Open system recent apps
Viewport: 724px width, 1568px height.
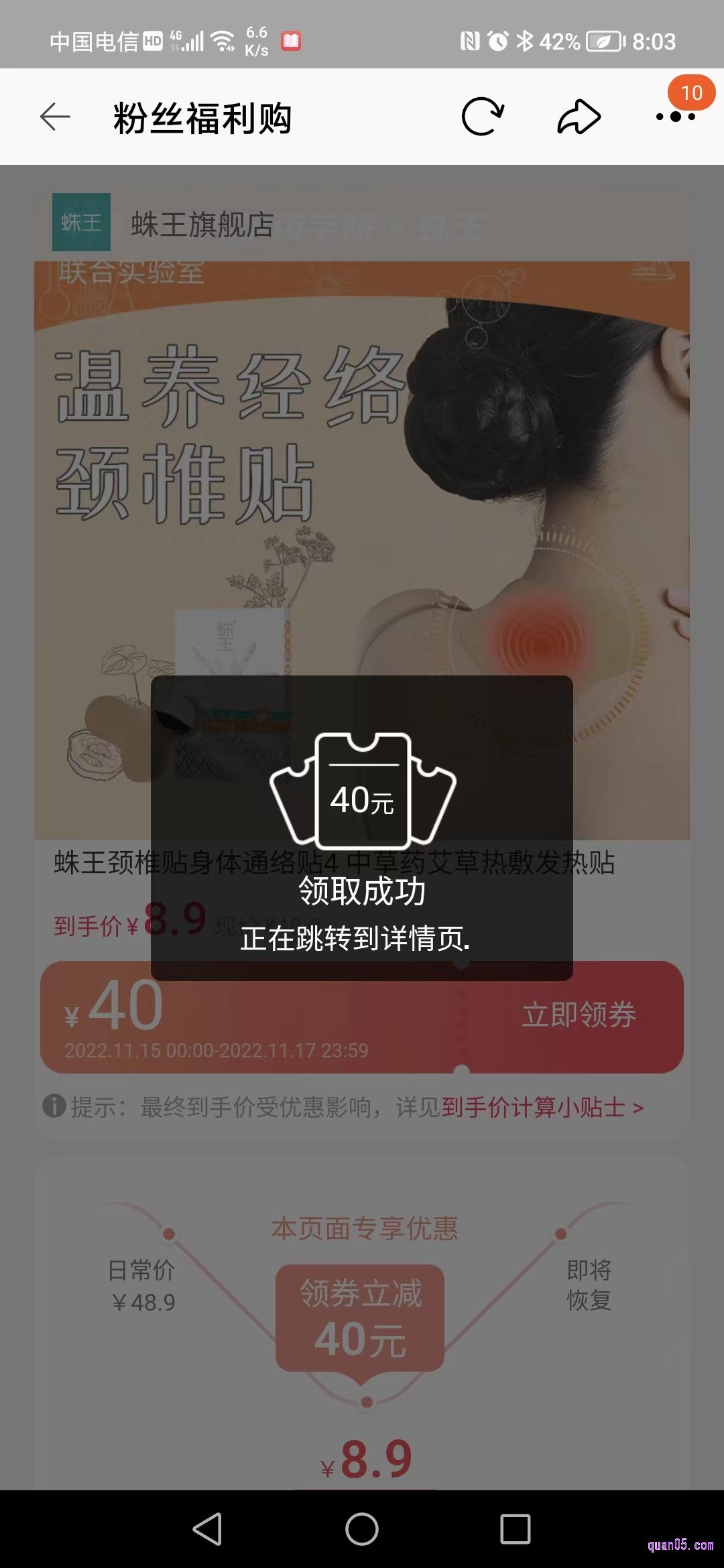tap(515, 1529)
